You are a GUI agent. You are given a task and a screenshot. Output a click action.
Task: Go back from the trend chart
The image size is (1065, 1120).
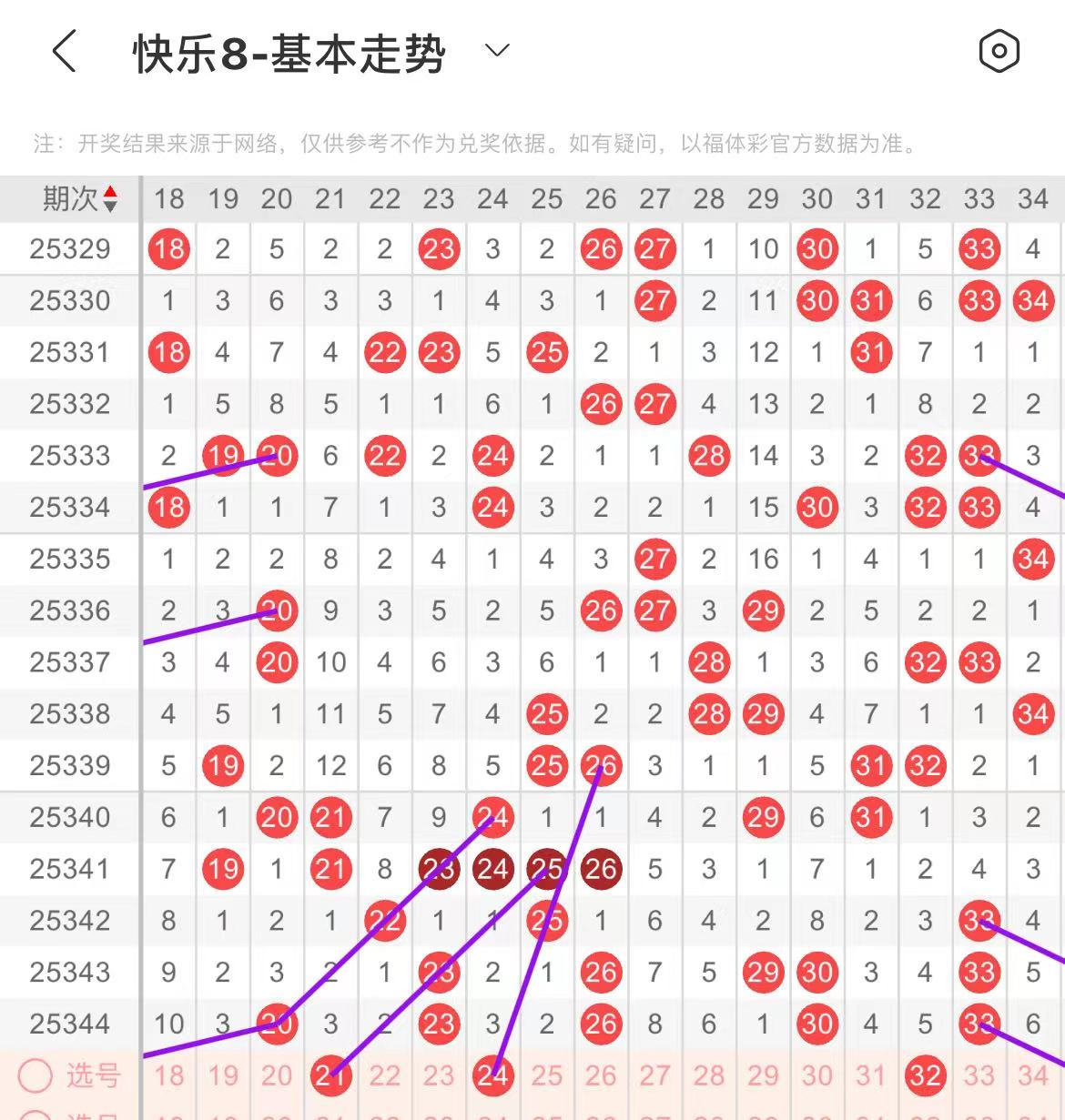[64, 51]
